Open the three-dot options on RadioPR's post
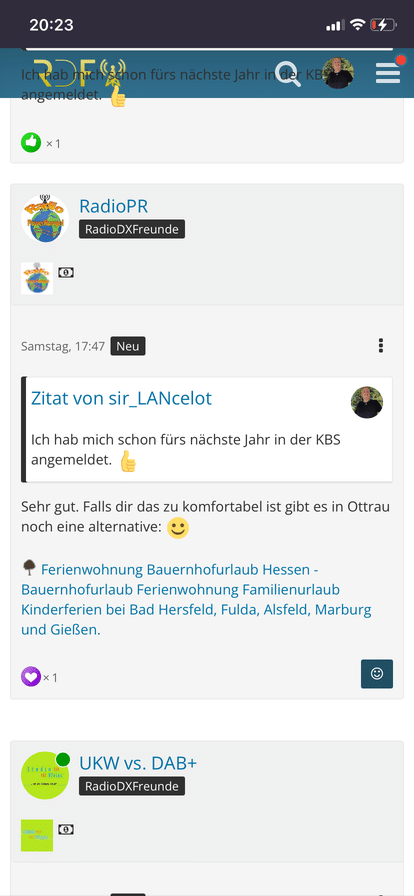This screenshot has width=414, height=896. 381,345
